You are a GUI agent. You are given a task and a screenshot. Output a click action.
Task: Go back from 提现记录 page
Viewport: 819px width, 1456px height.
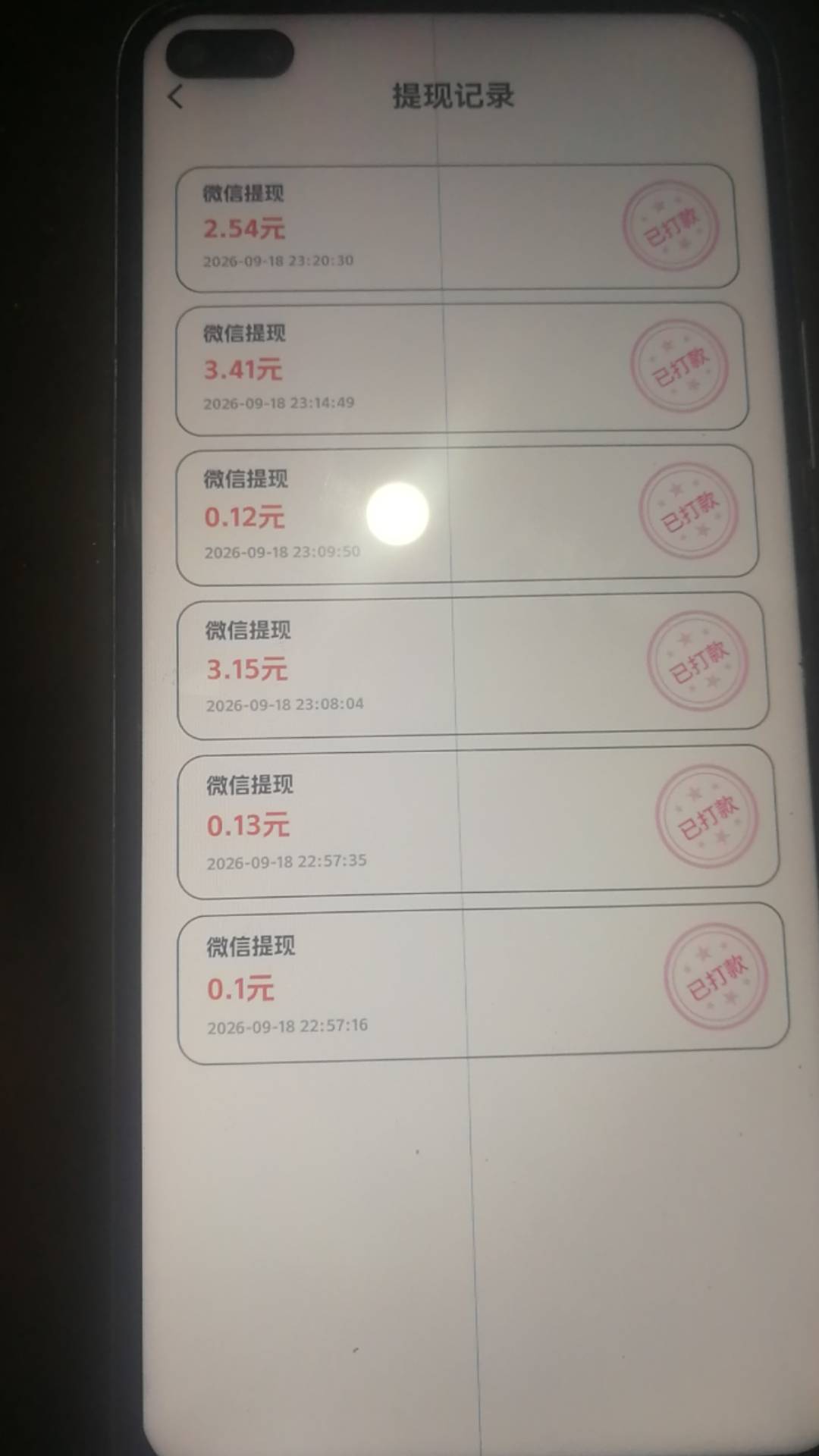tap(175, 97)
